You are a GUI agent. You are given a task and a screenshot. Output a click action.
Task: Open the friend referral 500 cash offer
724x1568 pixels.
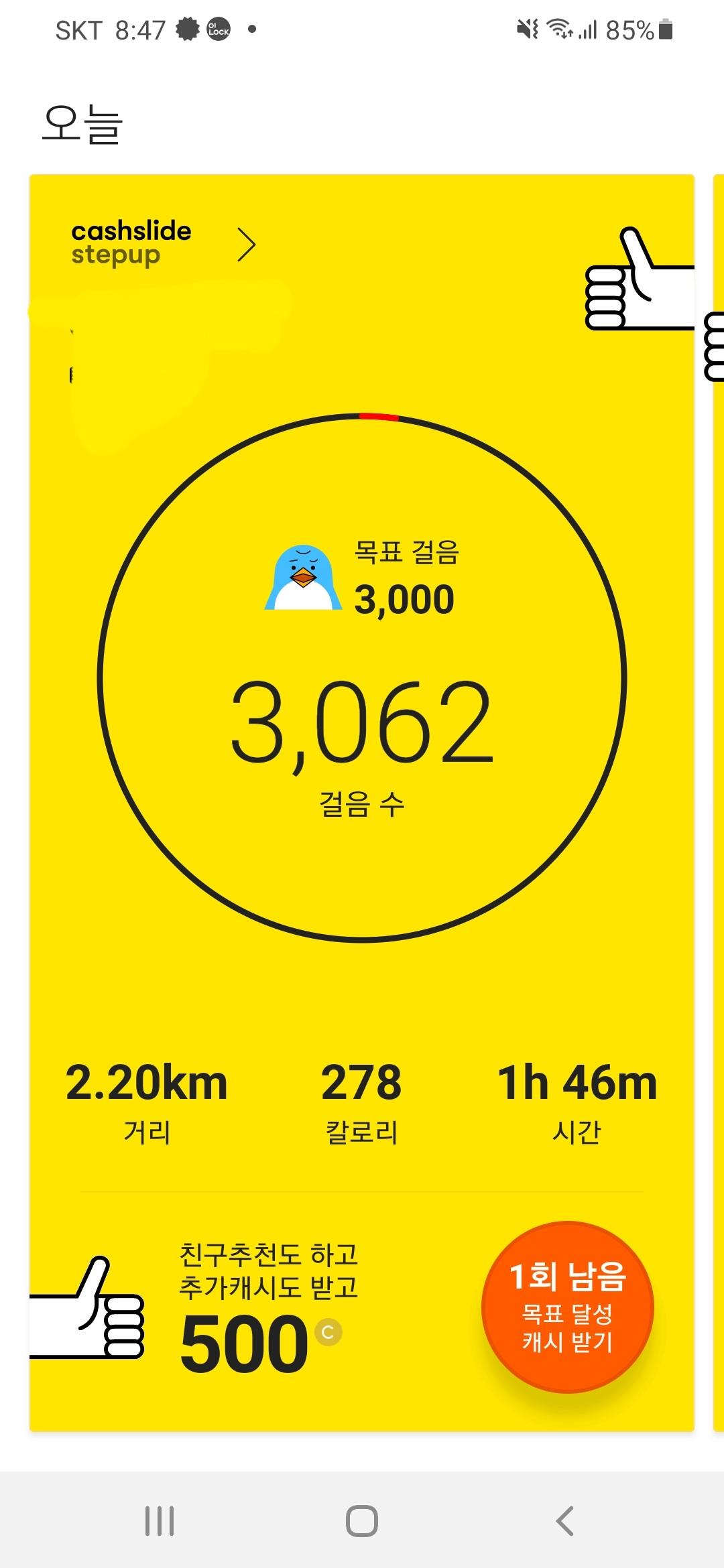pos(268,1307)
